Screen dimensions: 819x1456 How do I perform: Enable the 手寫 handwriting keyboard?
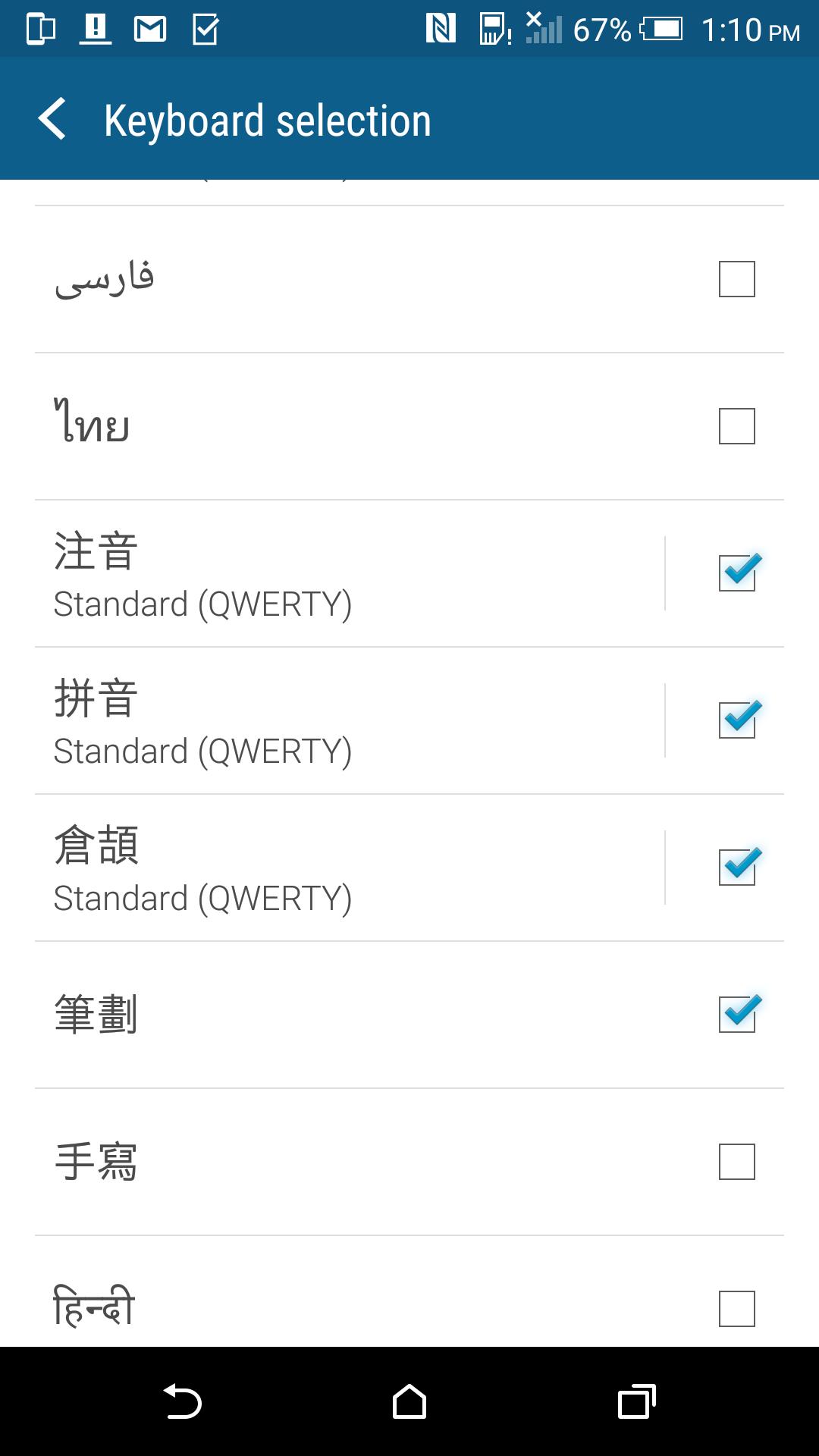(x=736, y=1161)
